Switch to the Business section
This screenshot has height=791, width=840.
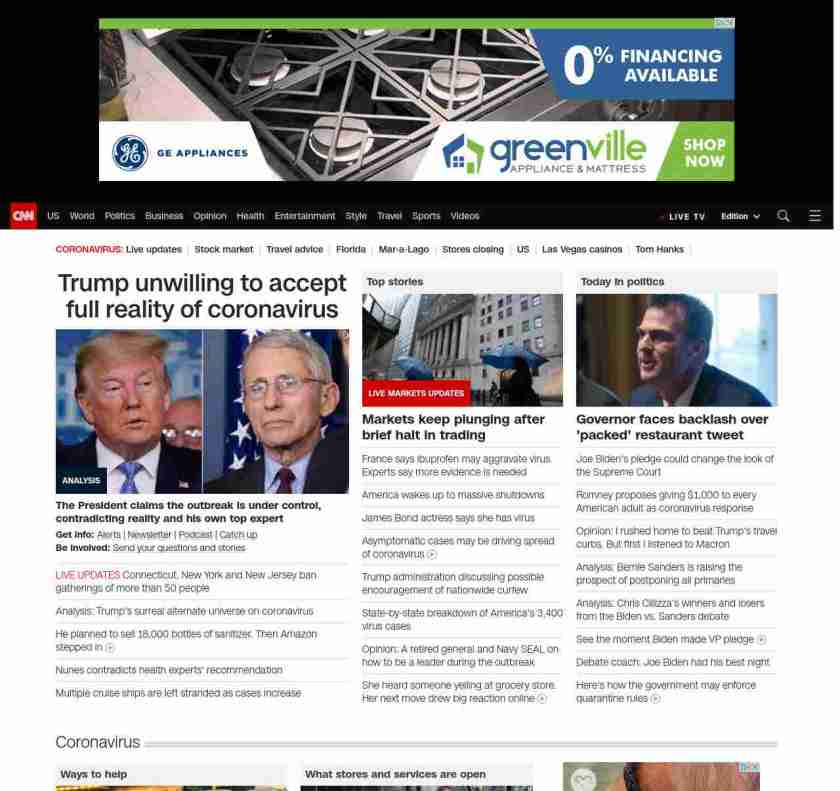tap(164, 216)
